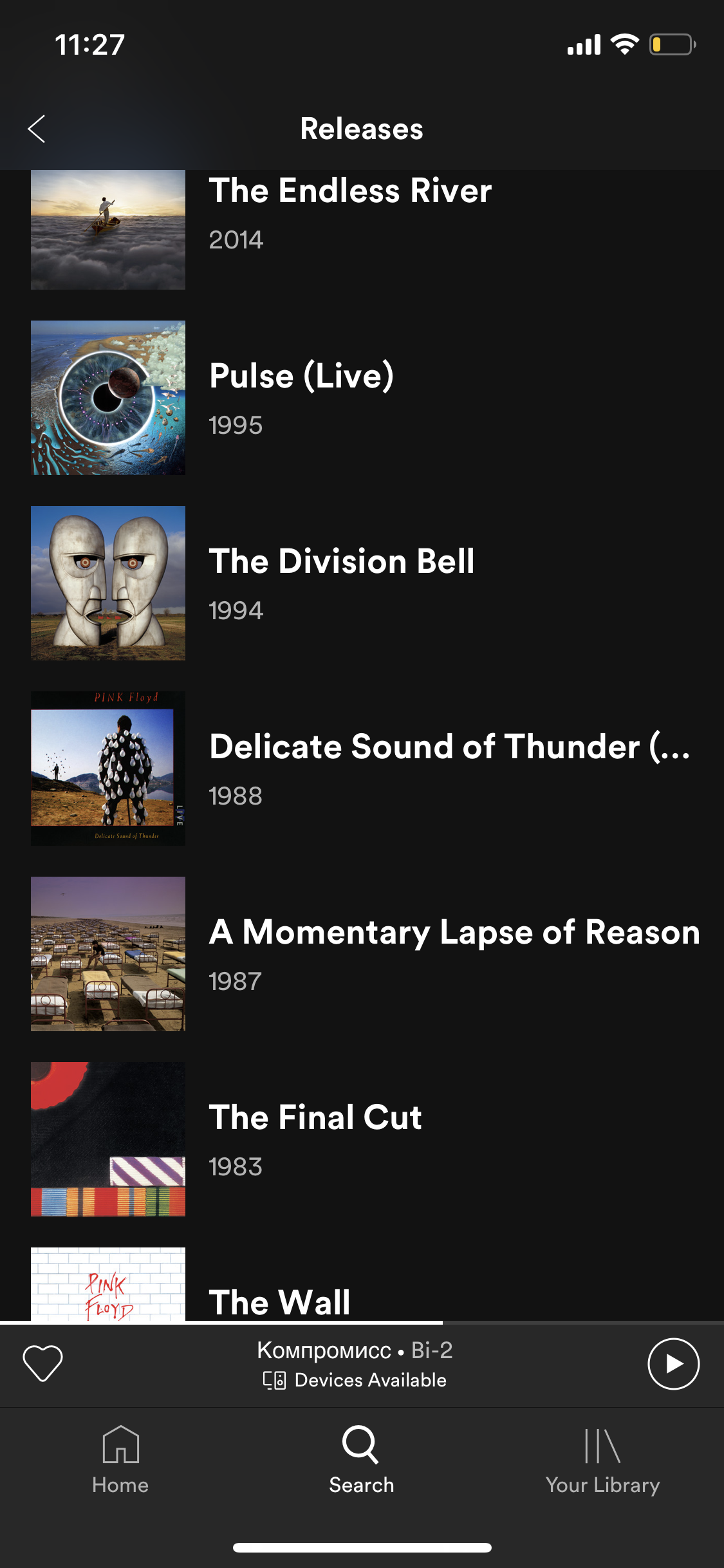Play the current track Компромисс
Image resolution: width=724 pixels, height=1568 pixels.
[673, 1364]
